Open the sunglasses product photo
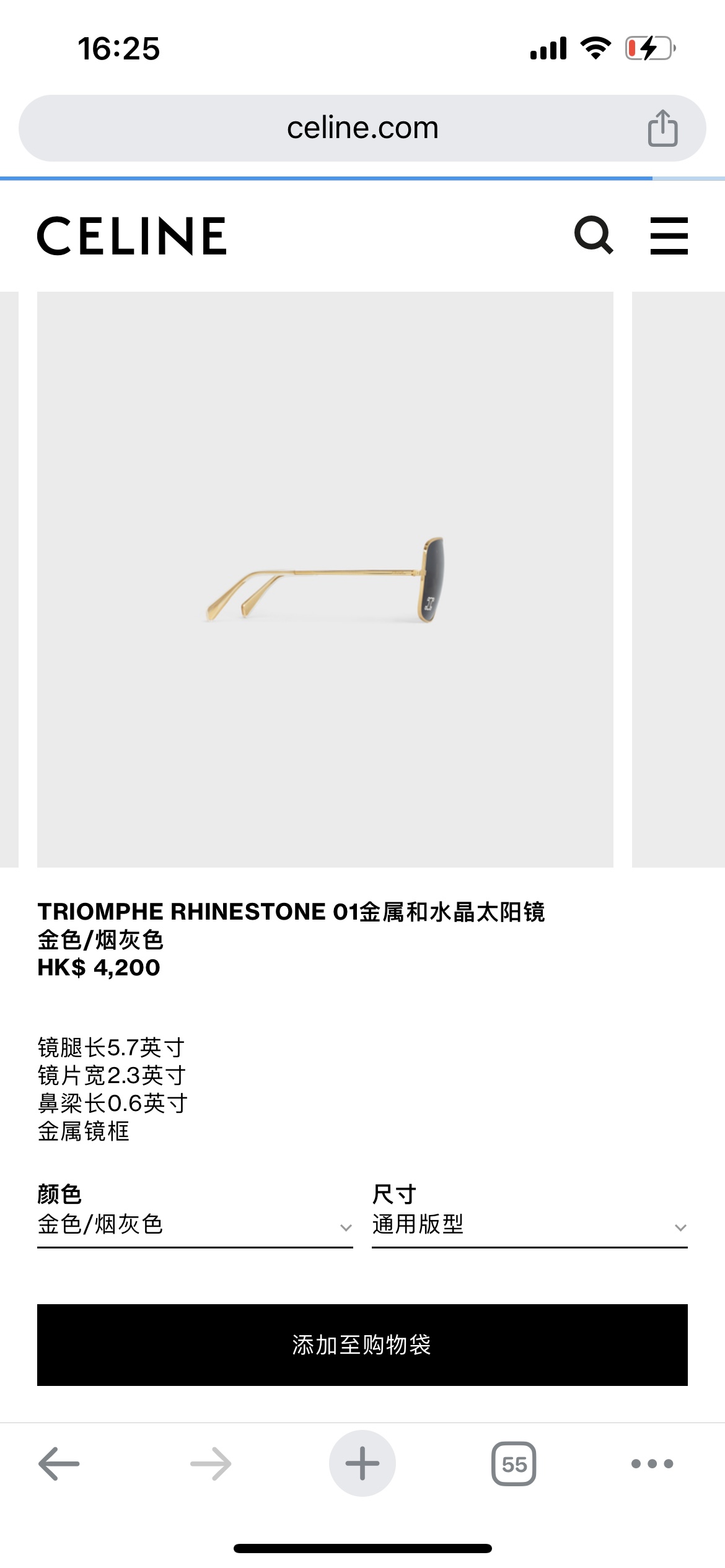Image resolution: width=725 pixels, height=1568 pixels. click(325, 579)
